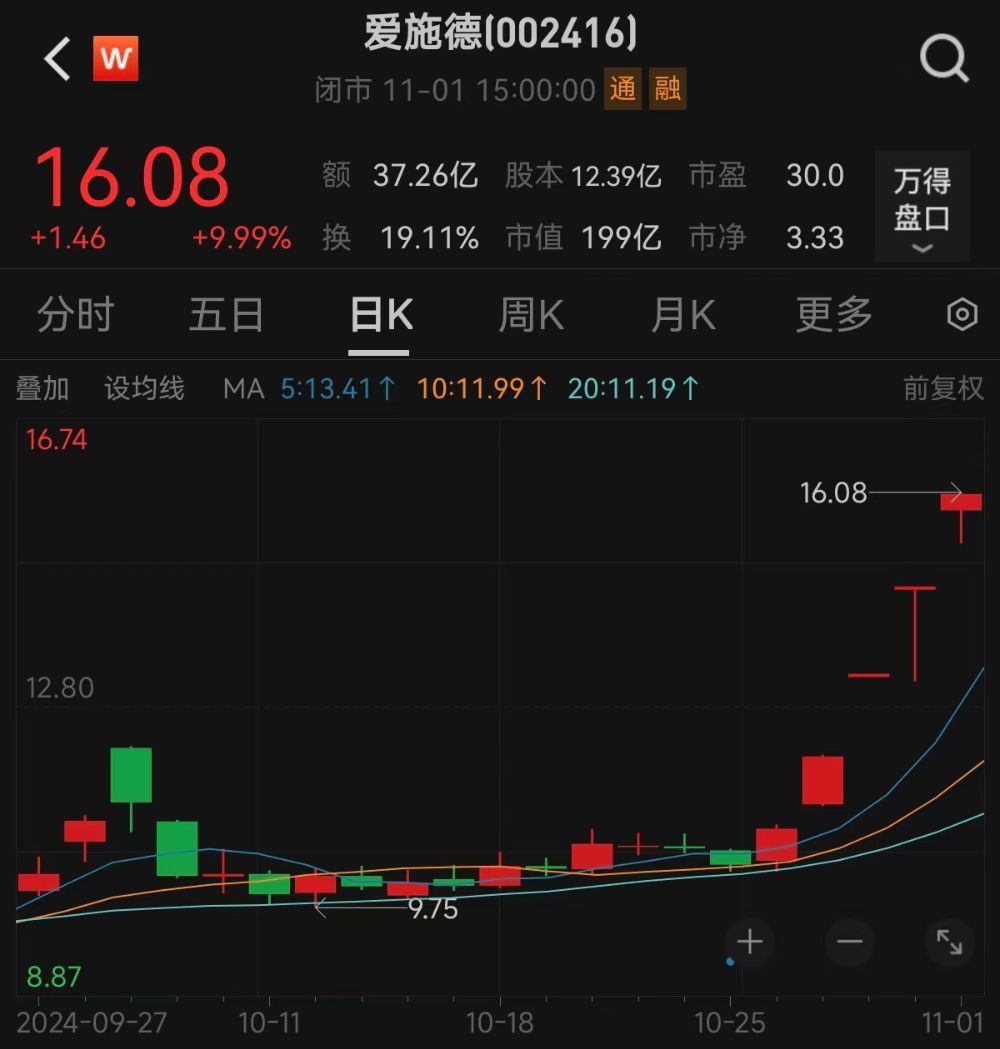Switch to the 五日 chart tab
This screenshot has height=1049, width=1000.
click(x=226, y=315)
